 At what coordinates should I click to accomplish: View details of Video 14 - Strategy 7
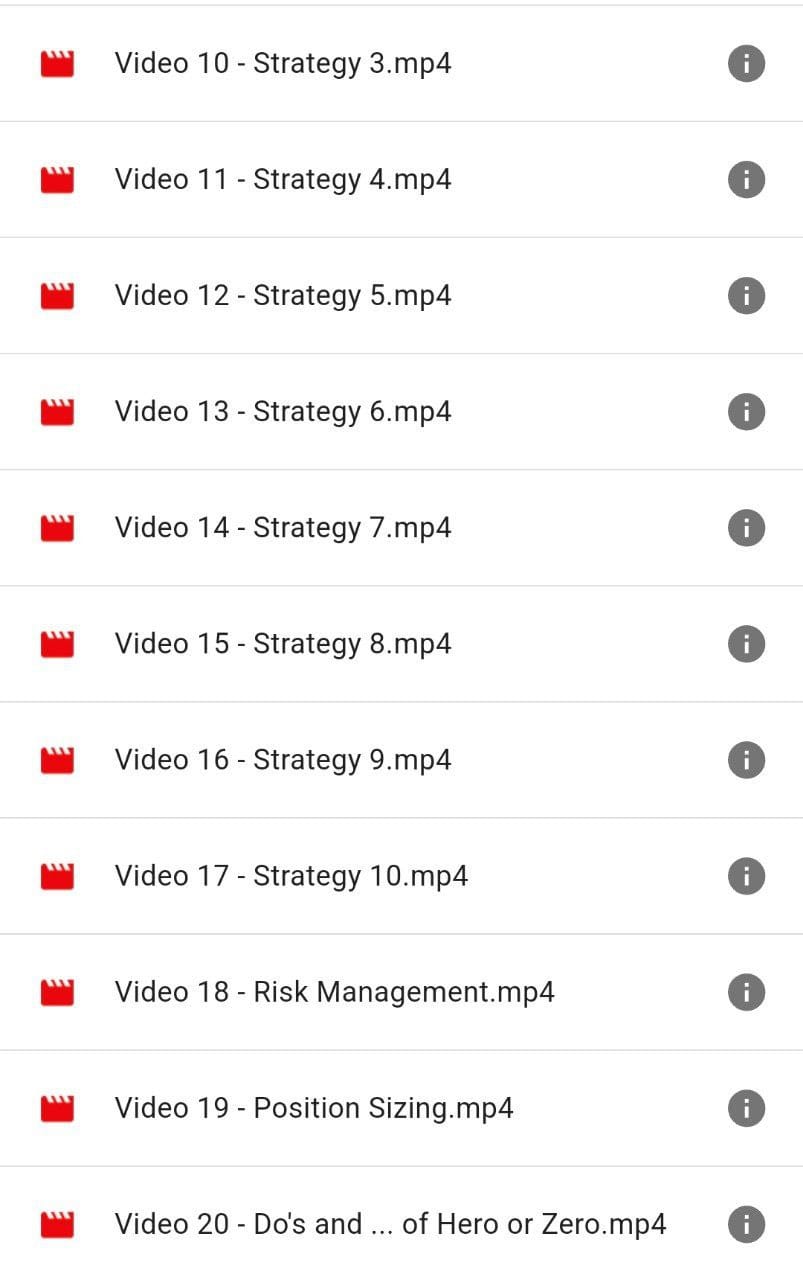746,528
